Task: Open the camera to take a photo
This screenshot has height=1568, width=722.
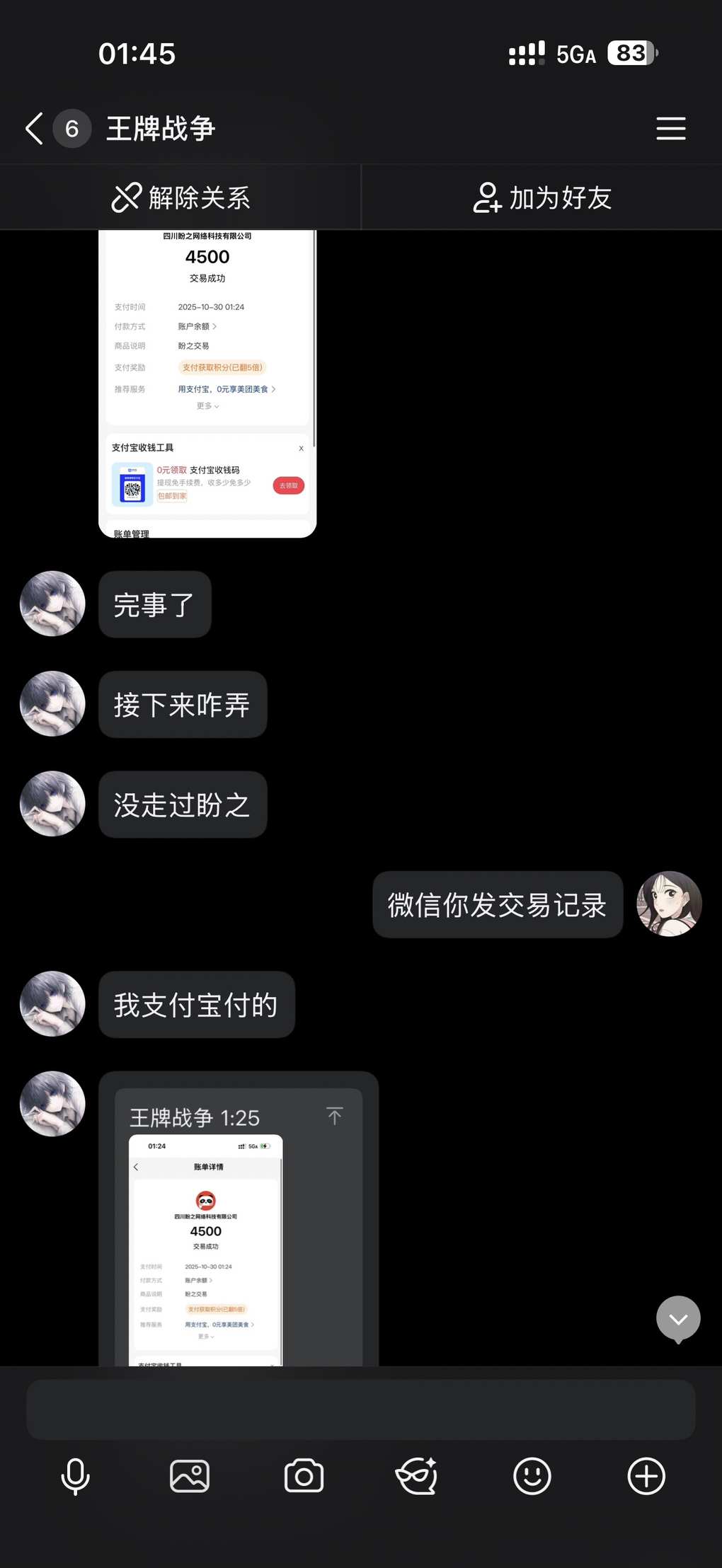Action: [x=304, y=1477]
